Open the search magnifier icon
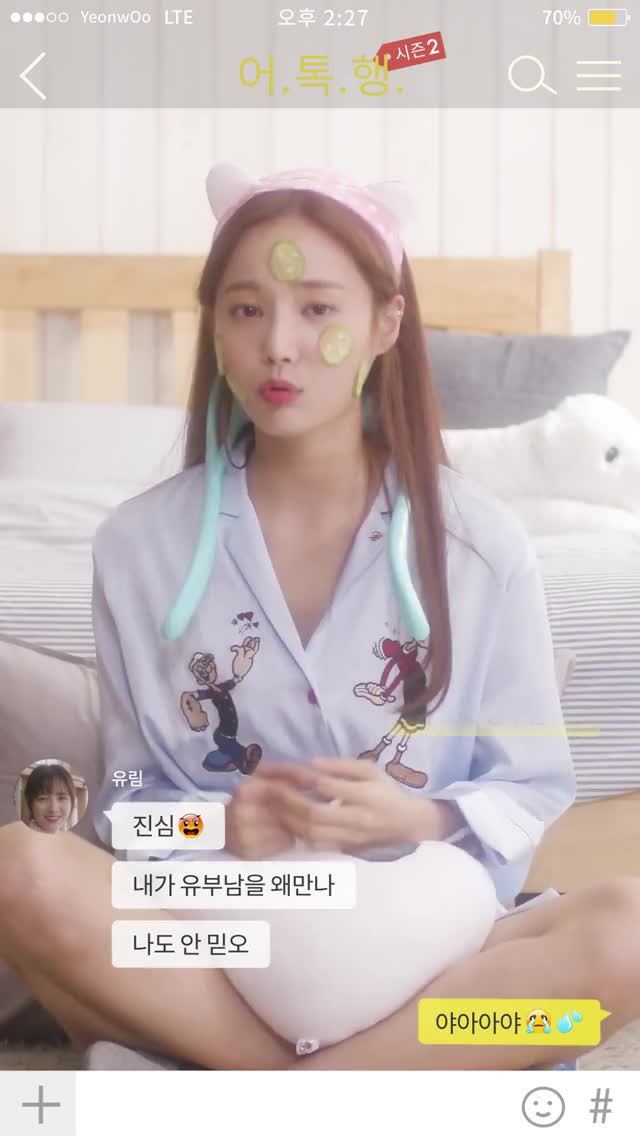 [531, 76]
